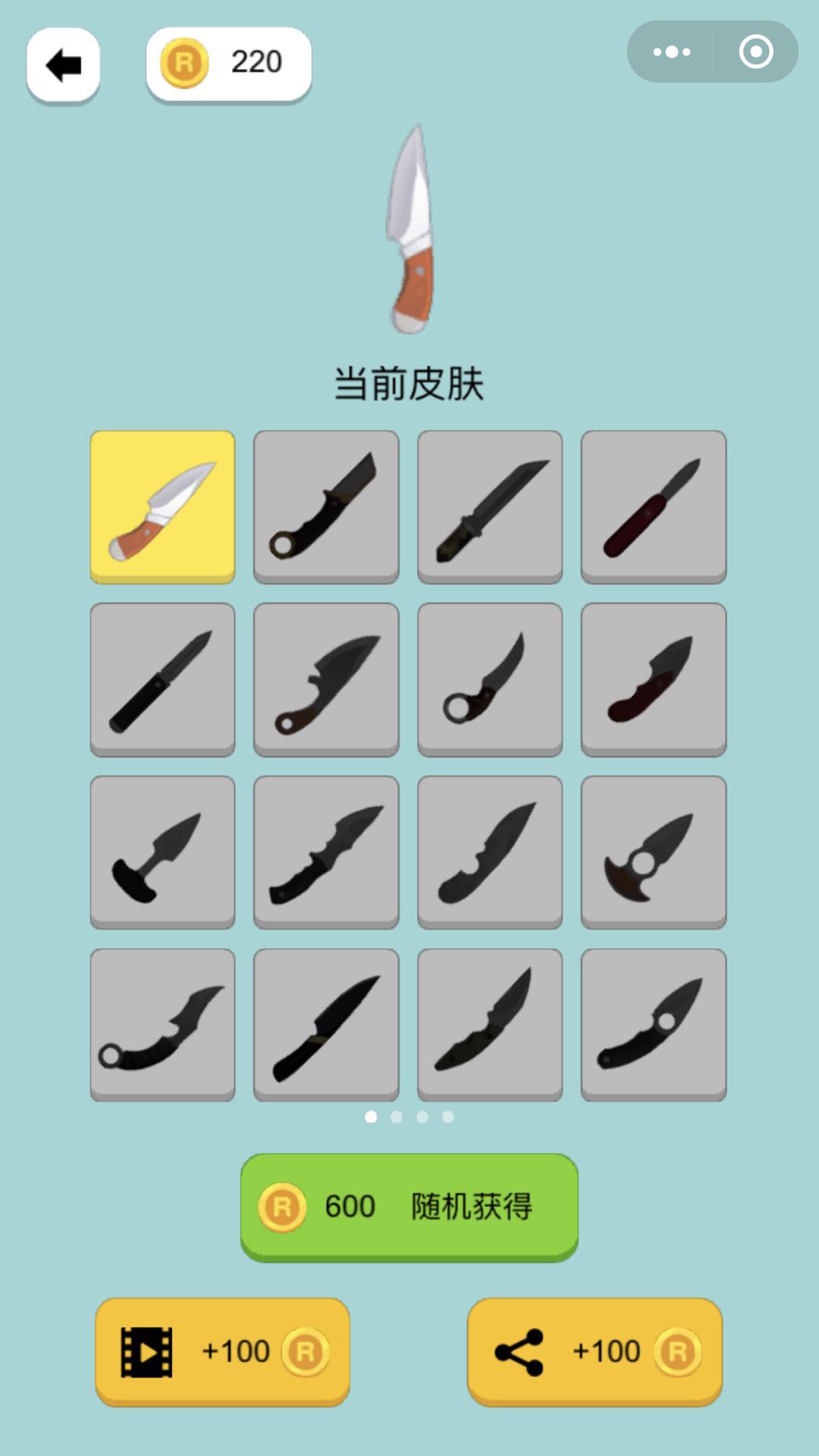Tap the back arrow button
The width and height of the screenshot is (819, 1456).
(x=64, y=65)
